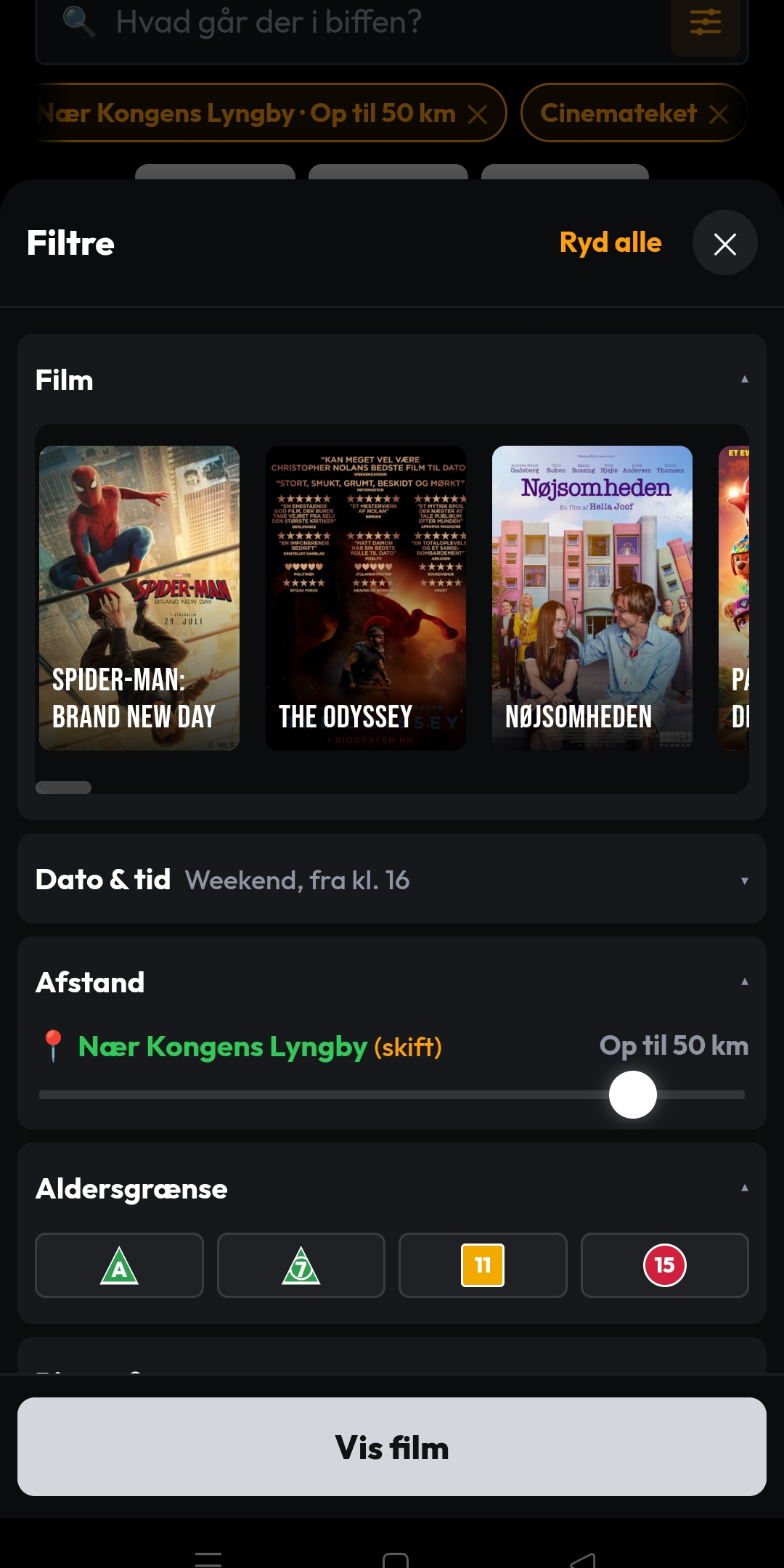Collapse the Aldersgrænse section

point(744,1188)
